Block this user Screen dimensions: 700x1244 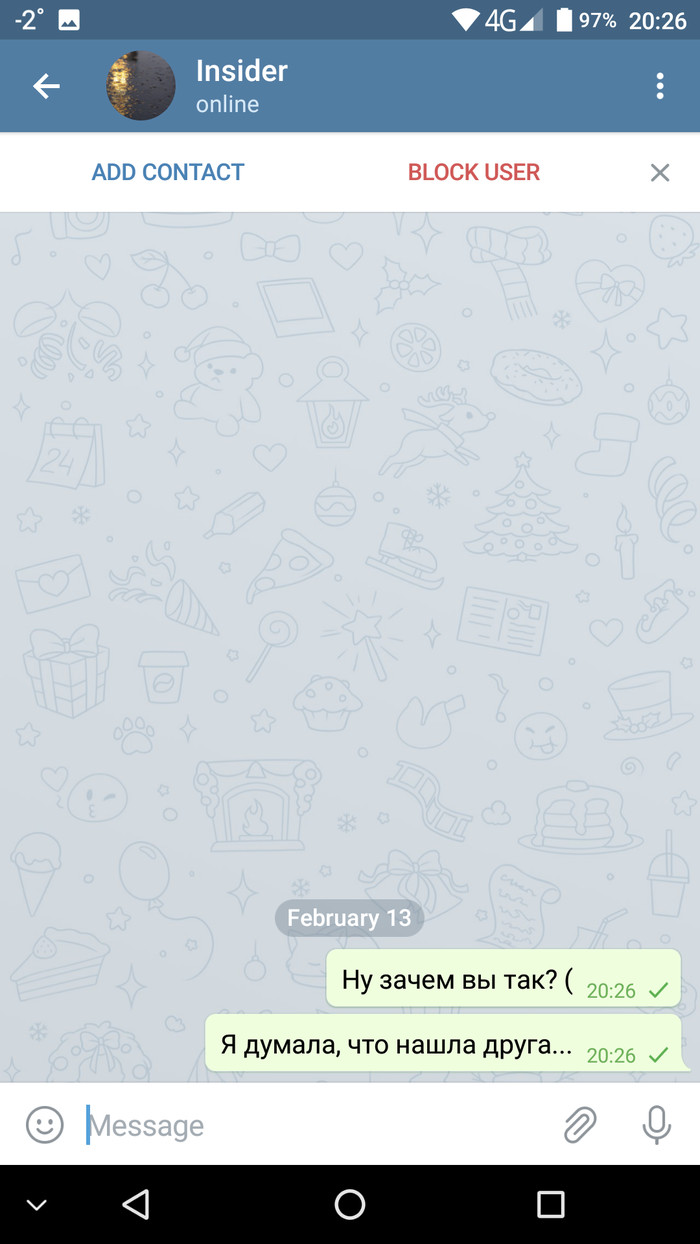pos(474,172)
